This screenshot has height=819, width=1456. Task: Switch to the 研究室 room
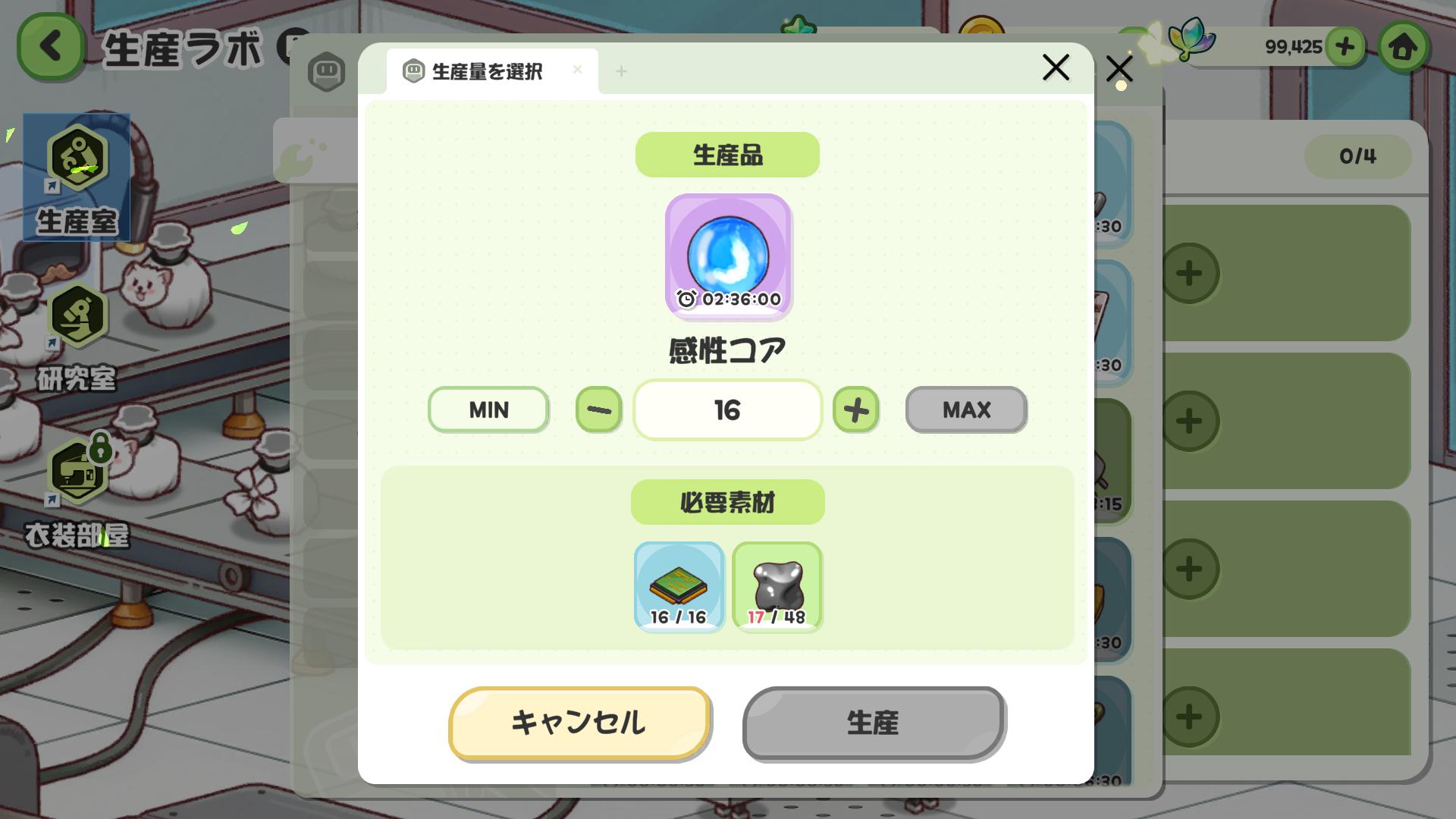(77, 335)
